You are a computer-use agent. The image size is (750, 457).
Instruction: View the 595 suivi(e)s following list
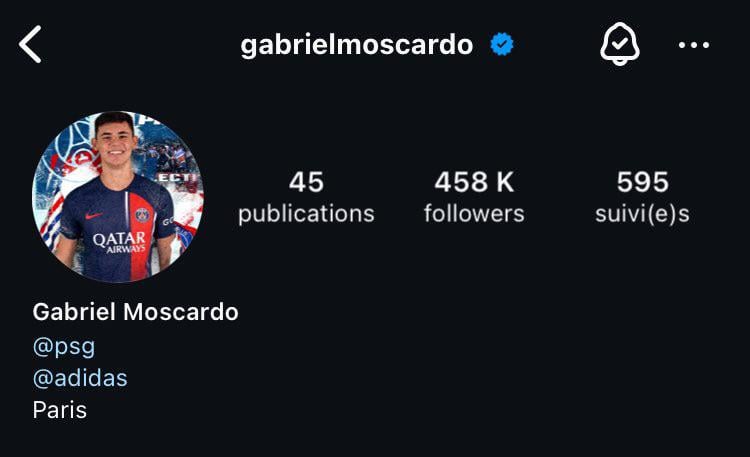point(641,196)
